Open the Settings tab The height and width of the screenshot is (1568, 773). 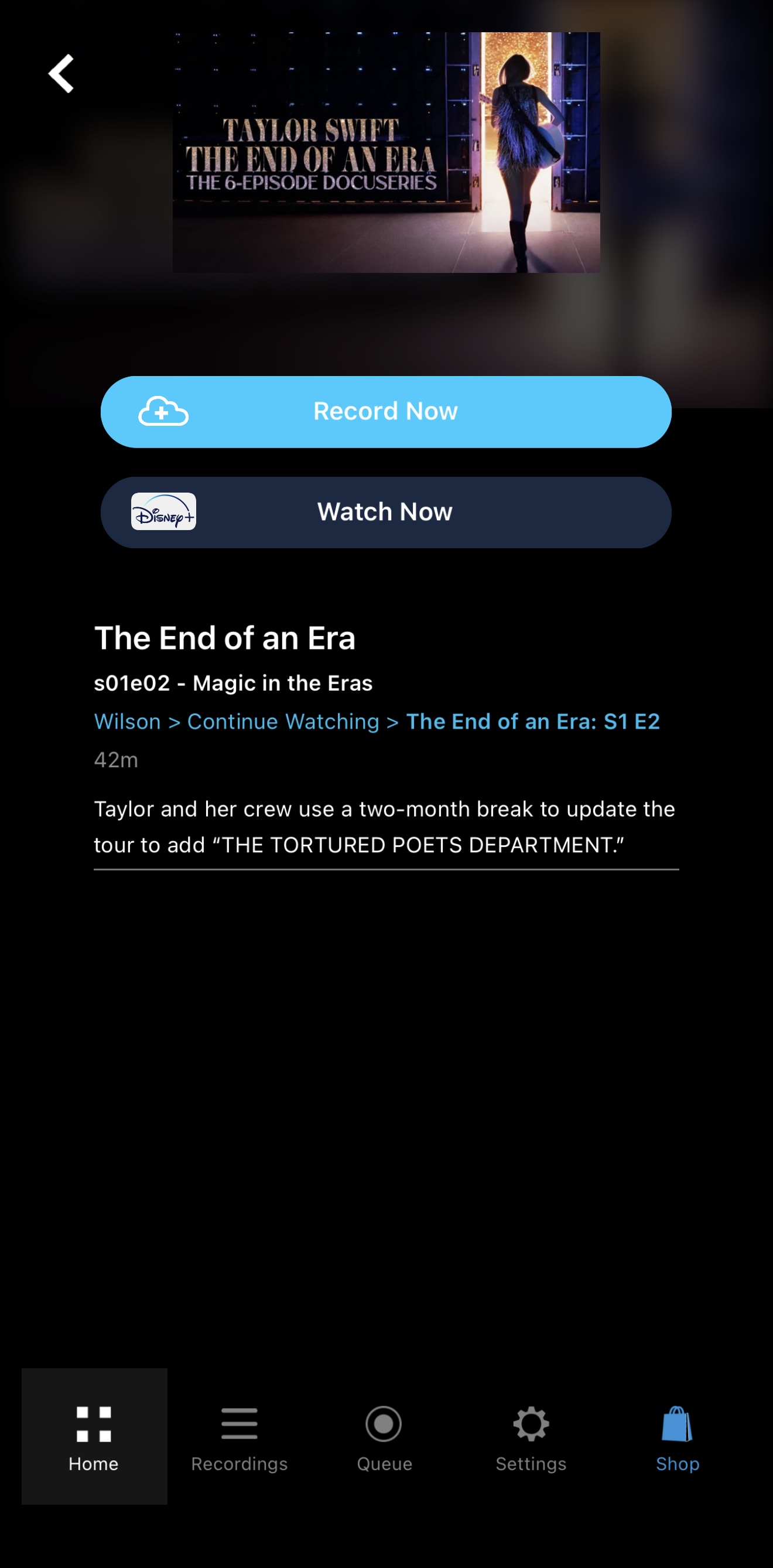tap(531, 1437)
